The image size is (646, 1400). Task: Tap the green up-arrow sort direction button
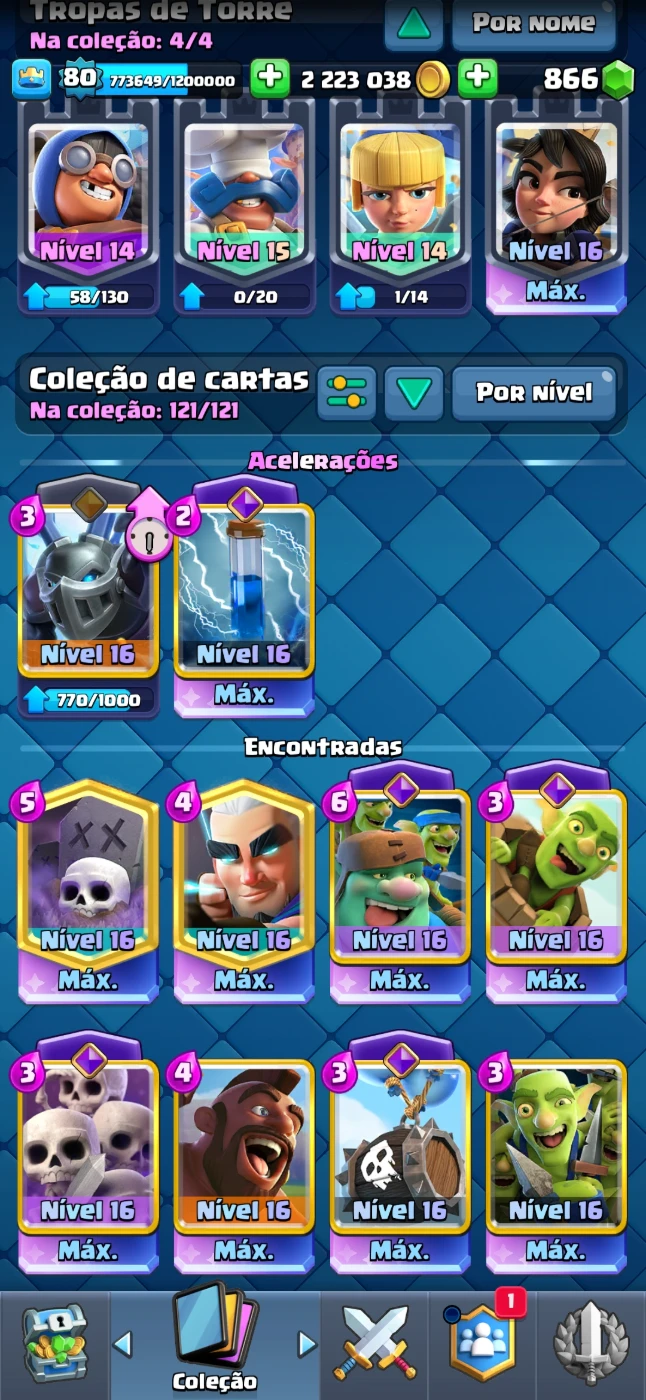click(x=414, y=23)
